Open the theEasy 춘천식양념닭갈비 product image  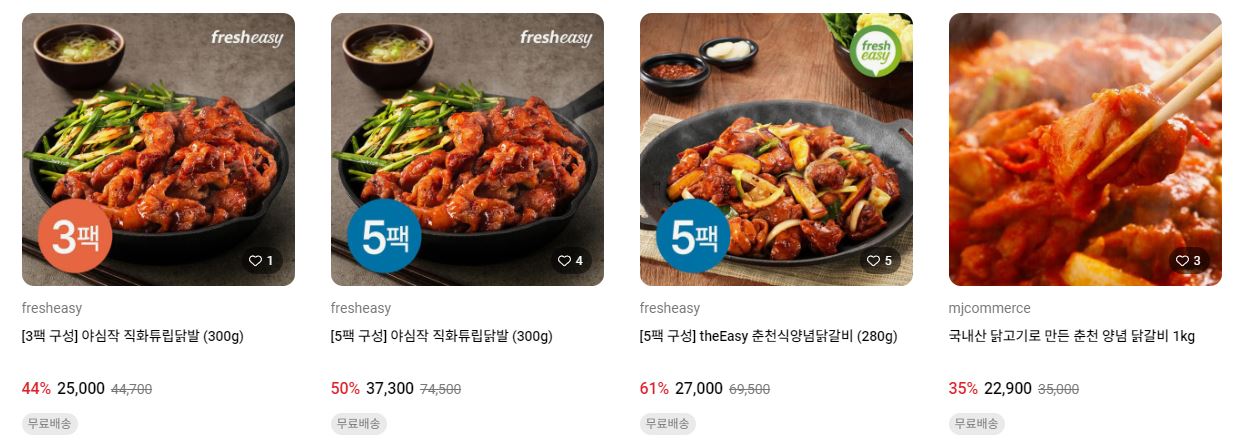pos(776,149)
